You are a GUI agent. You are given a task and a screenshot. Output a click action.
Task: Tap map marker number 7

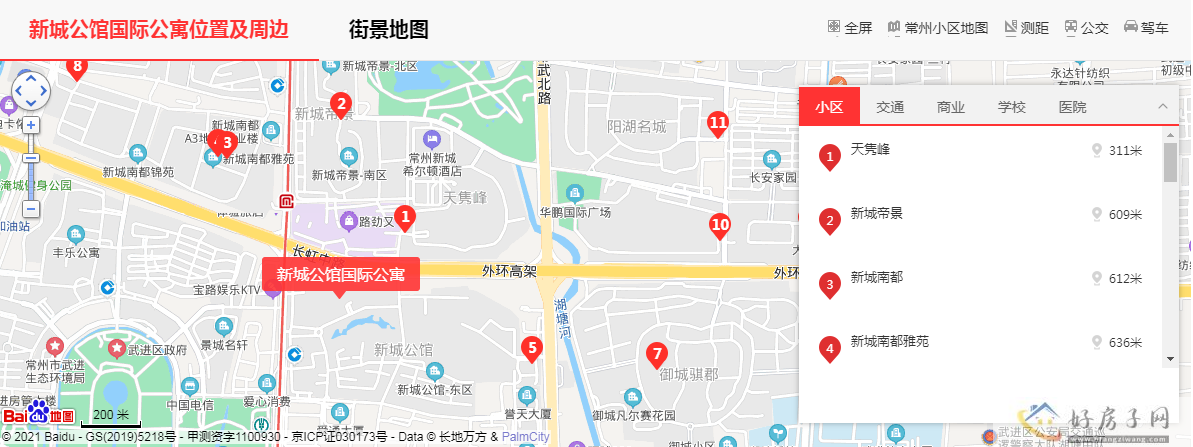point(656,353)
